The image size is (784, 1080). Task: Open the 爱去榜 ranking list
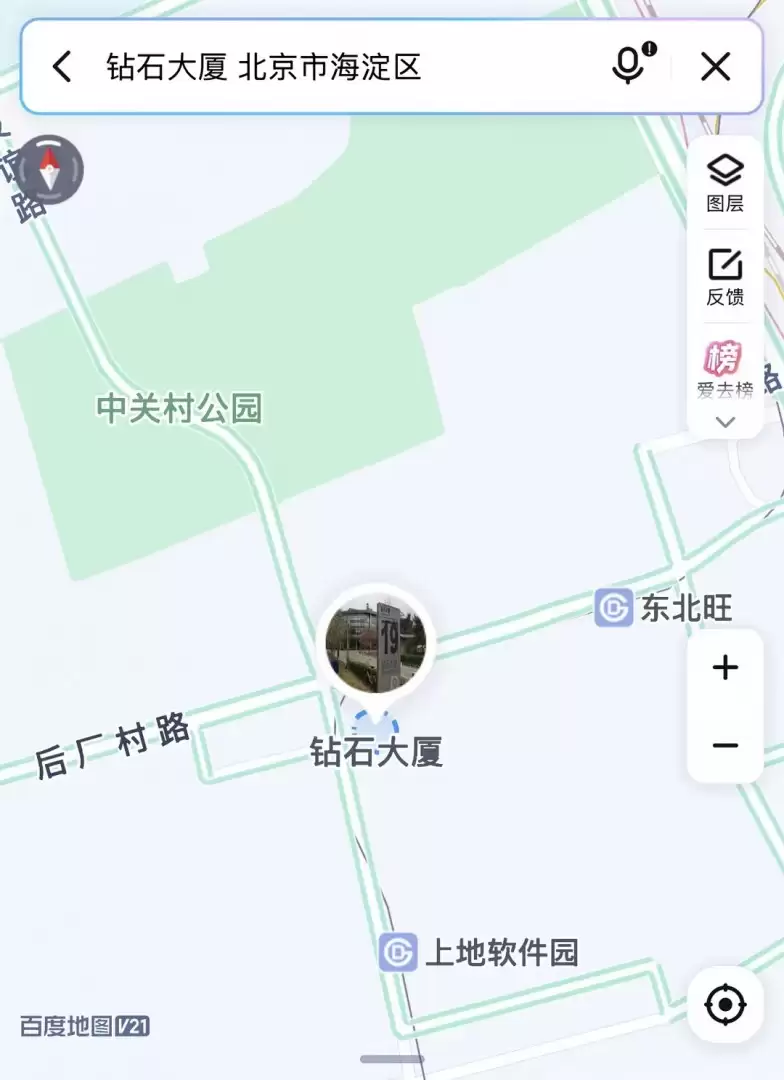click(x=725, y=370)
